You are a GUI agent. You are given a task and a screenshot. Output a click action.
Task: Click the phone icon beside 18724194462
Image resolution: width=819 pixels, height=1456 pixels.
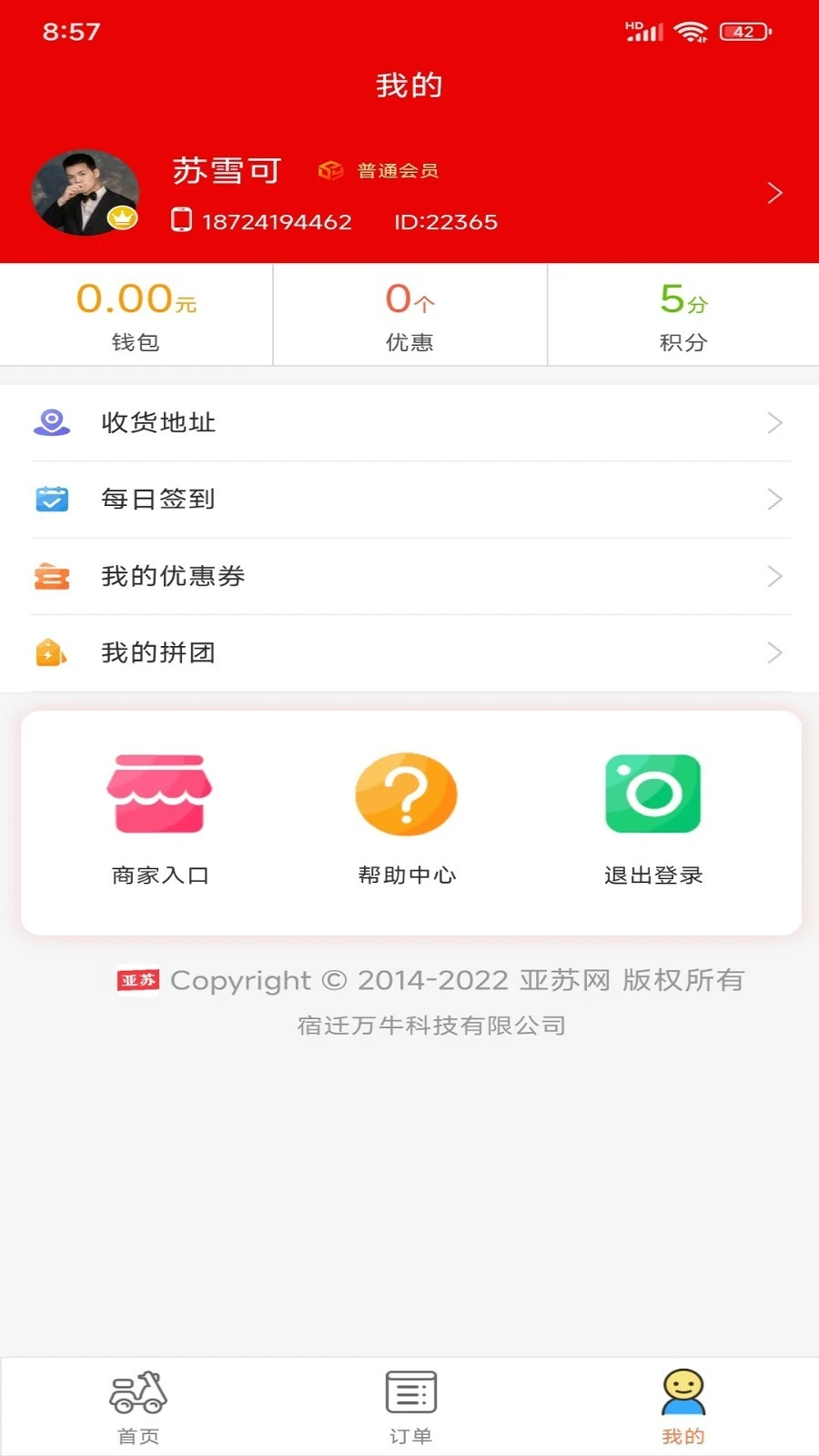182,221
